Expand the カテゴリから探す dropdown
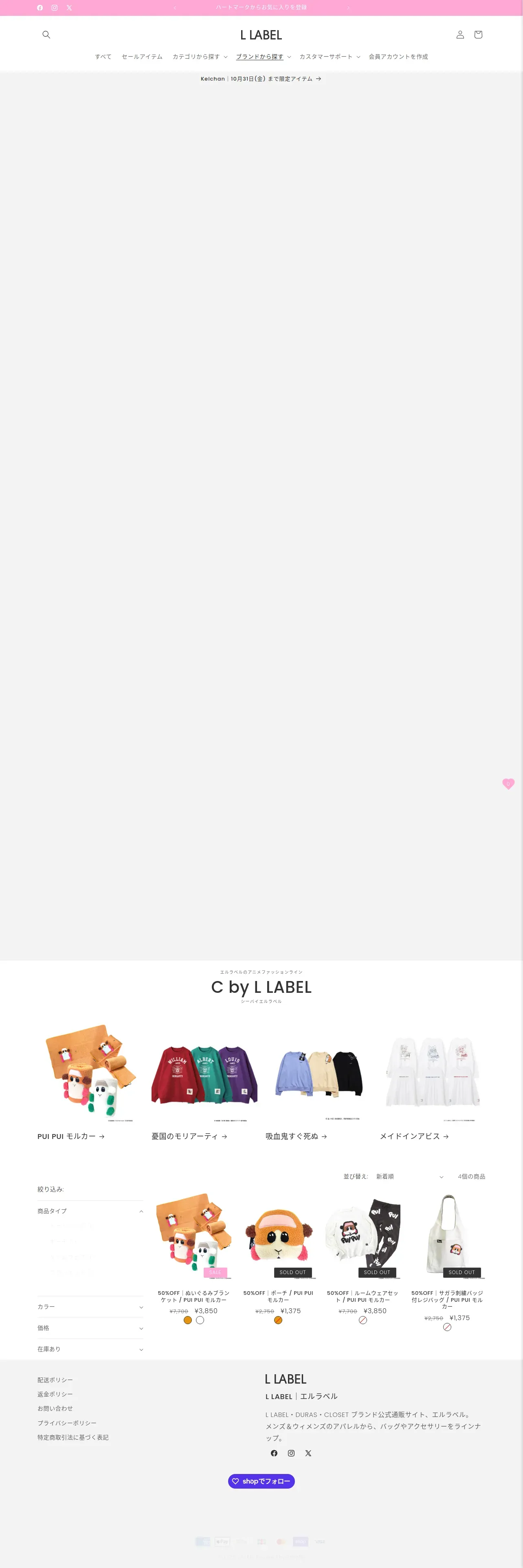523x1568 pixels. point(200,57)
